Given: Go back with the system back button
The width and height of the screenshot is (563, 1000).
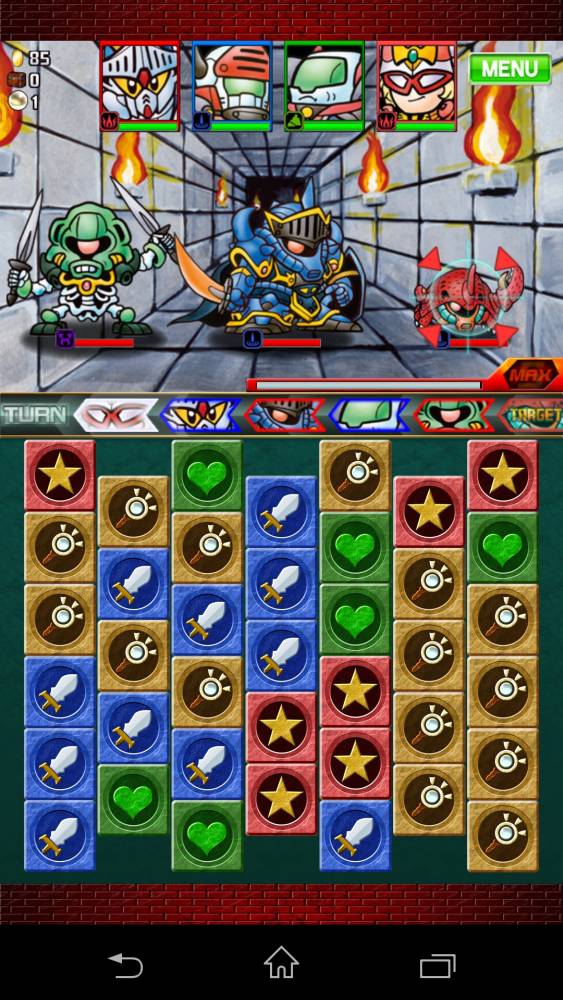Looking at the screenshot, I should point(125,966).
